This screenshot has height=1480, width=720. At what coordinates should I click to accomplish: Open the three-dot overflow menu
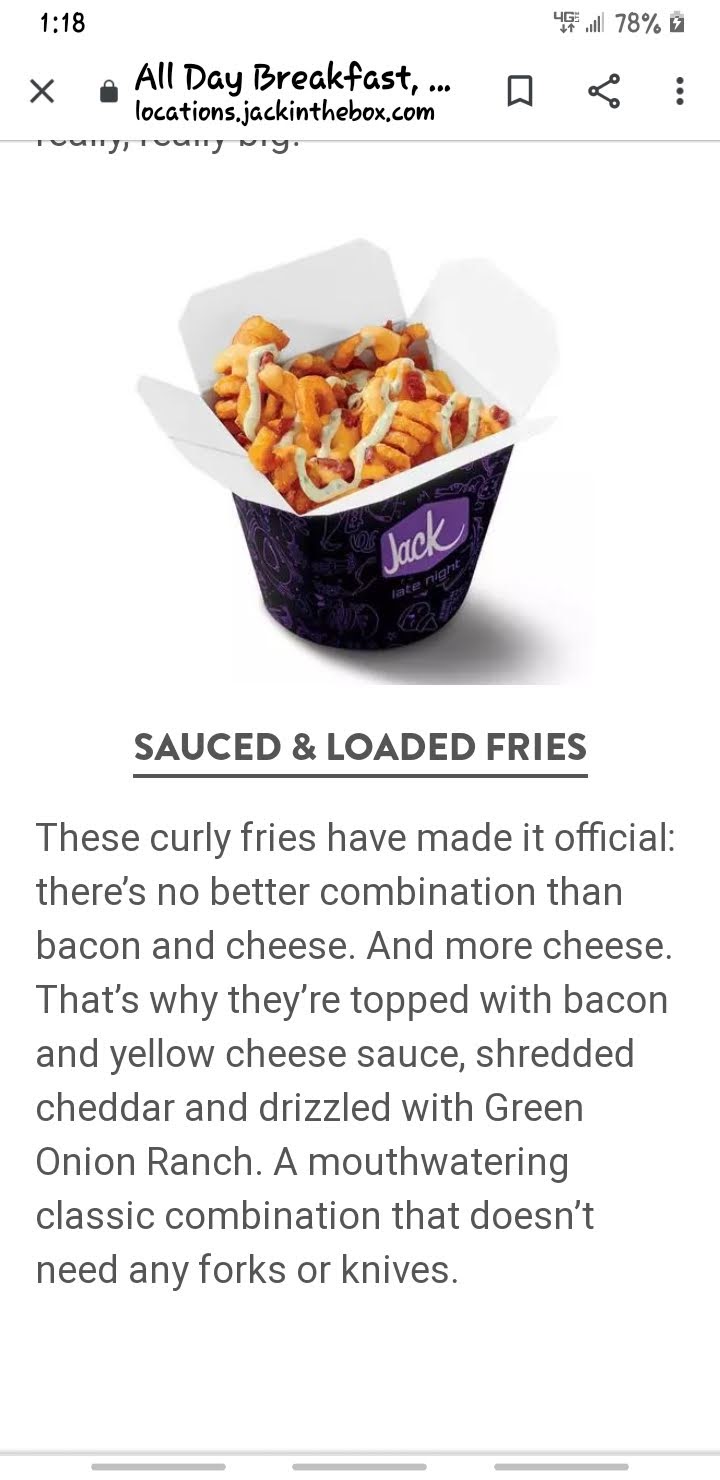[680, 92]
